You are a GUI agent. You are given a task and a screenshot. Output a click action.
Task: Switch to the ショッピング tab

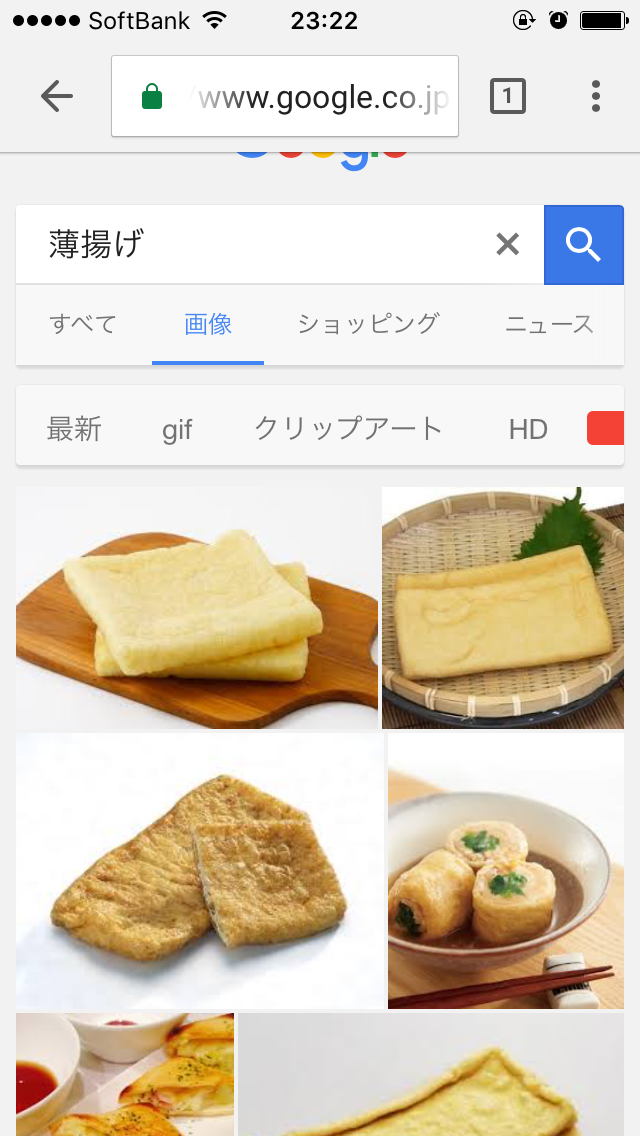click(368, 324)
